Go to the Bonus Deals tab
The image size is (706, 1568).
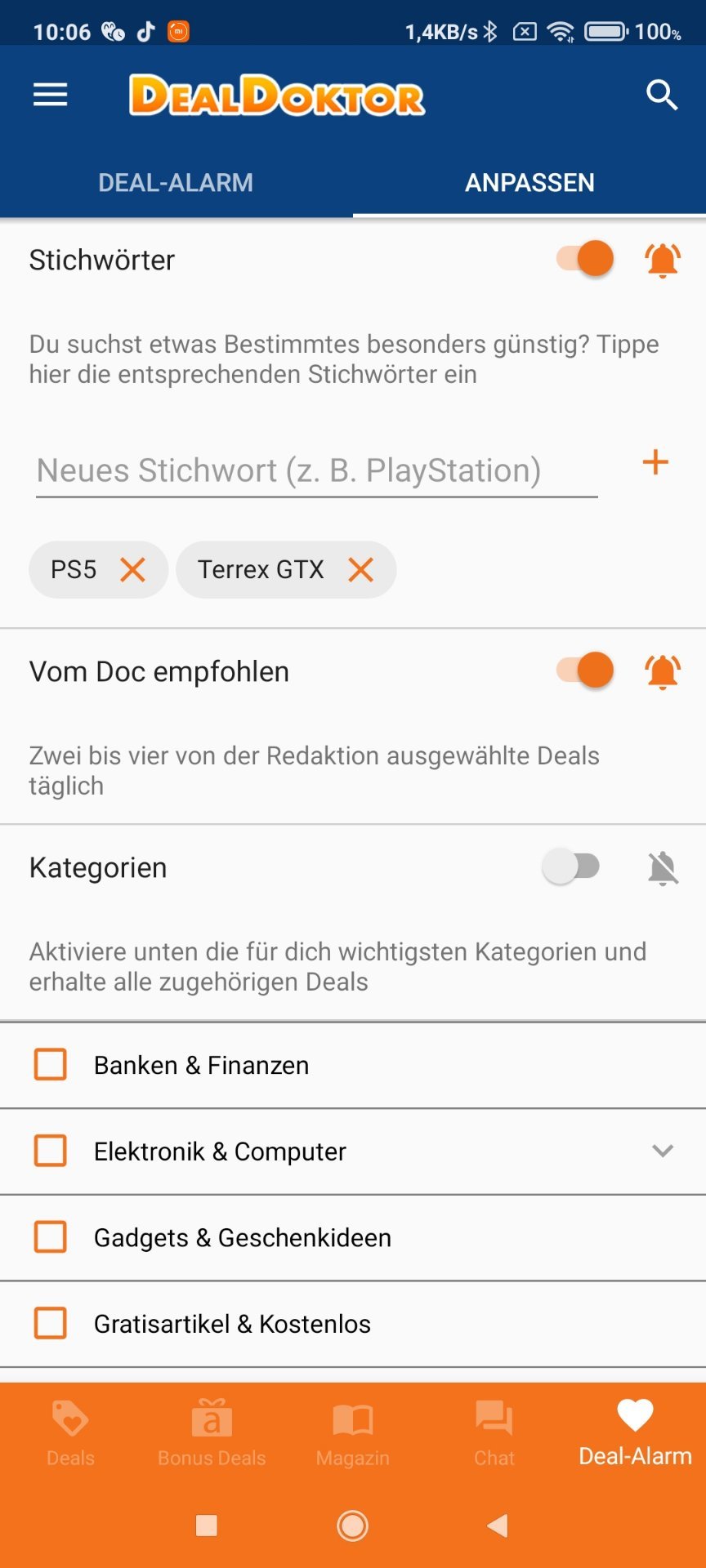212,1433
